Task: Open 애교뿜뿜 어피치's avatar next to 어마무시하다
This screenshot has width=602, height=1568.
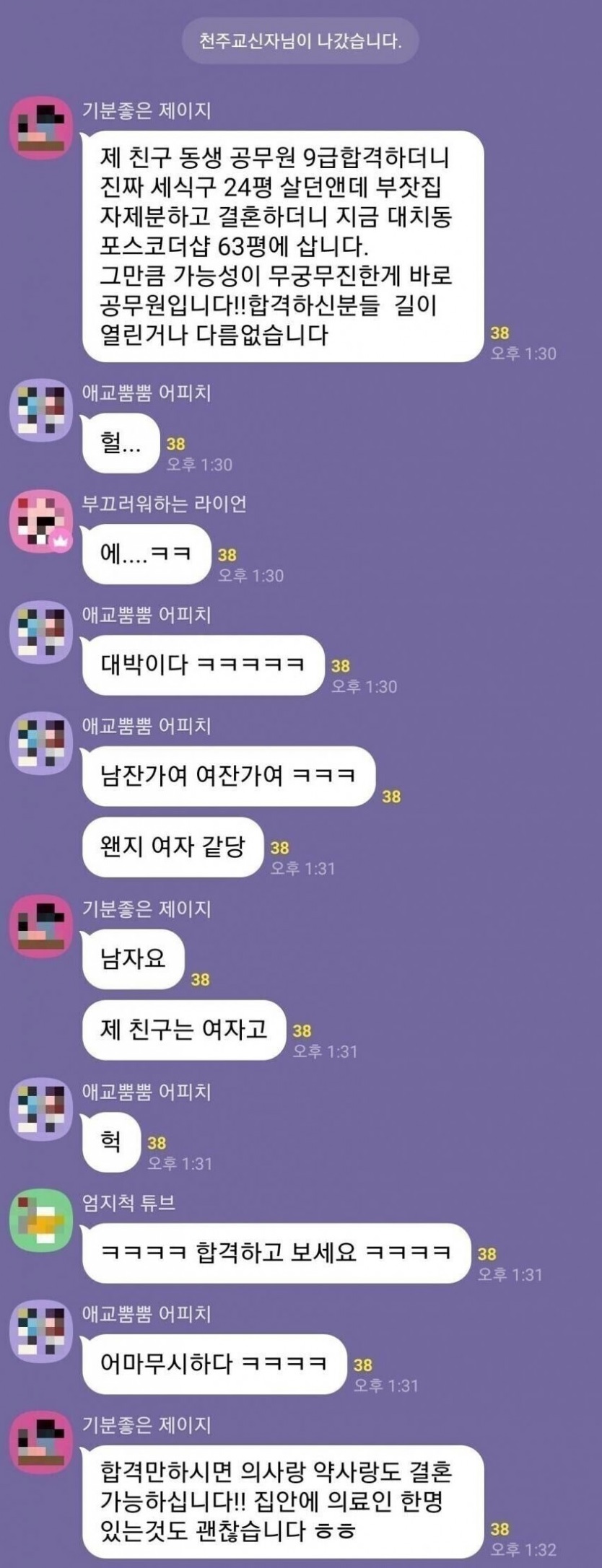Action: click(x=40, y=1331)
